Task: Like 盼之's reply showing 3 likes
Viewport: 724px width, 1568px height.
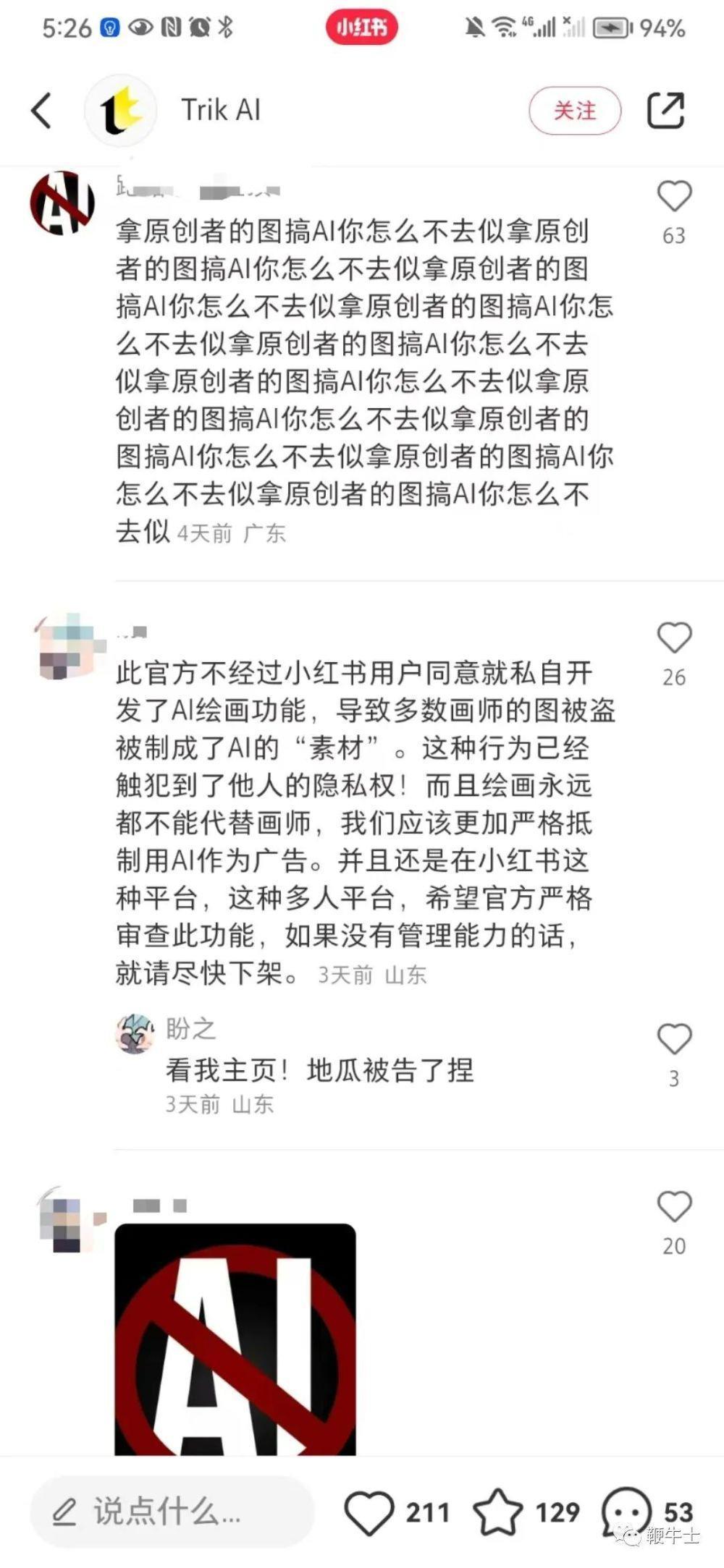Action: 674,1036
